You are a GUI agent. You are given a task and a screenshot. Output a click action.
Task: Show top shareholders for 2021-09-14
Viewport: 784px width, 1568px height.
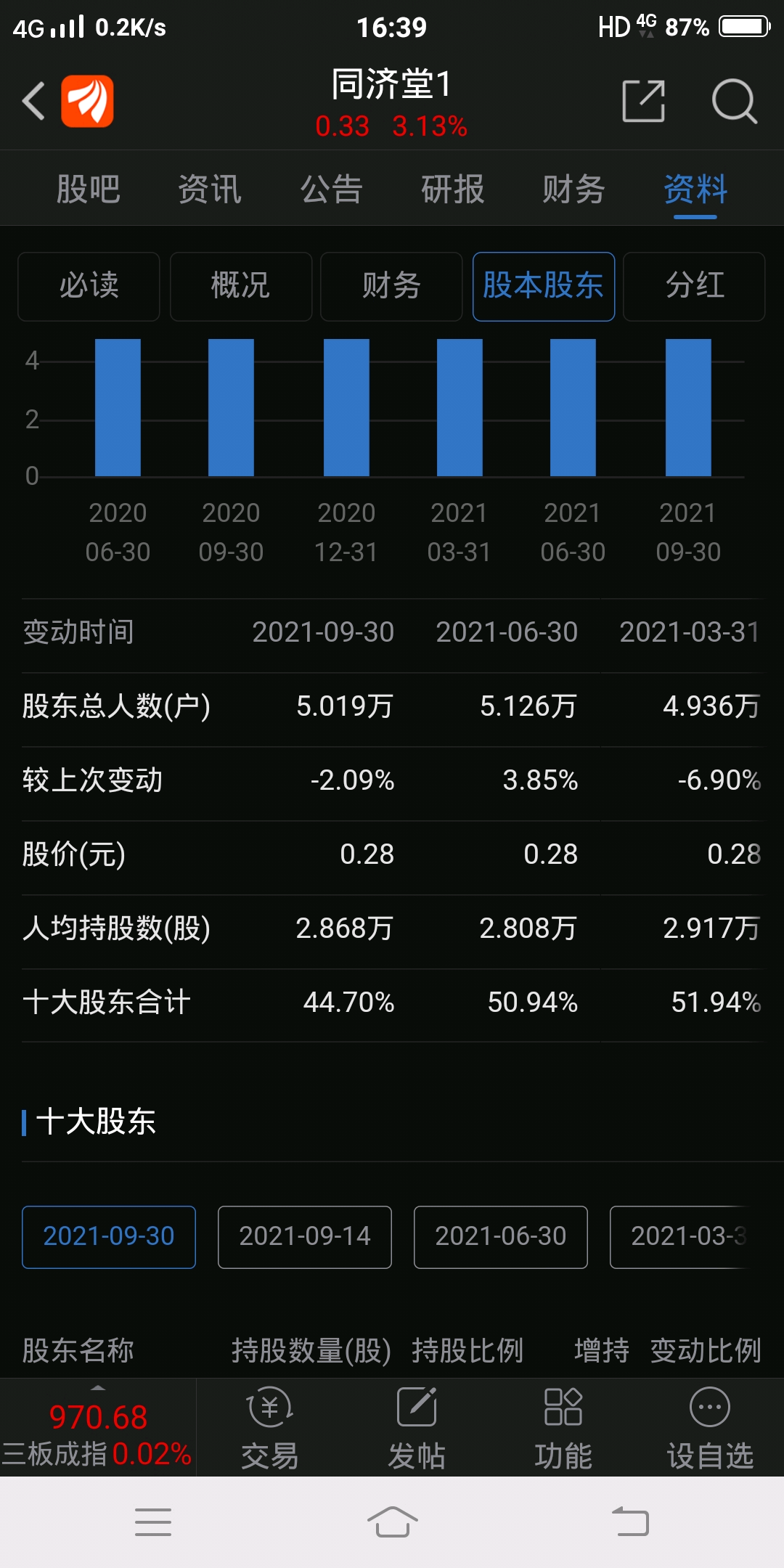coord(305,1237)
